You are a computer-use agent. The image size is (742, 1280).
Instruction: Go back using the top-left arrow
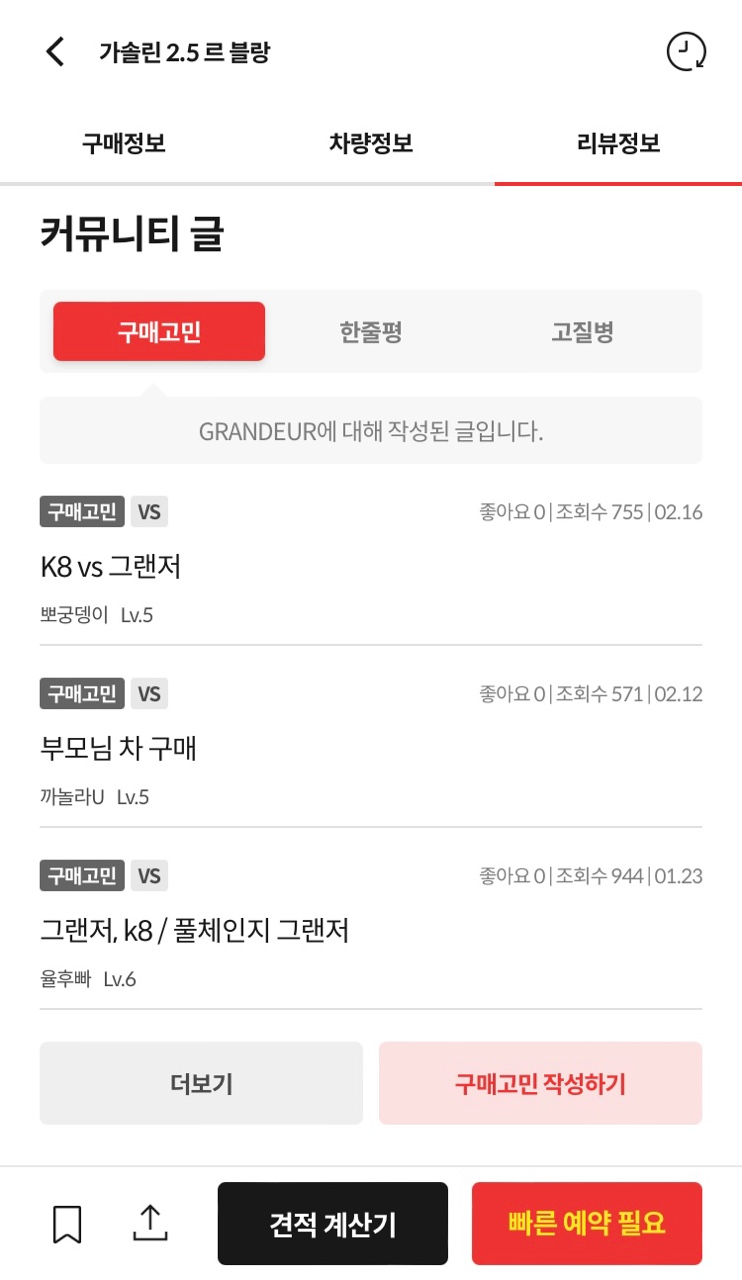[55, 52]
